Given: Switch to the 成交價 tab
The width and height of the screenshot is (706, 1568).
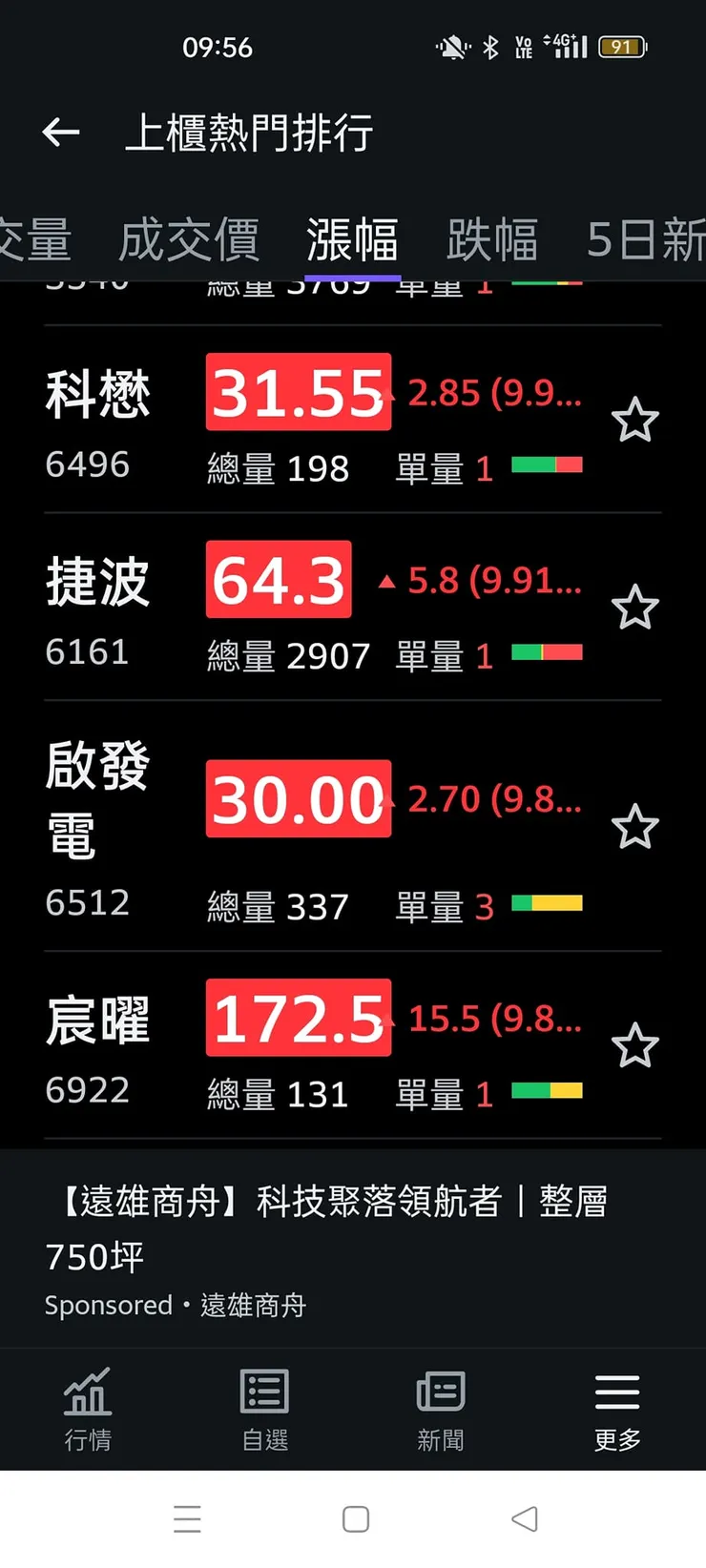Looking at the screenshot, I should (x=189, y=239).
